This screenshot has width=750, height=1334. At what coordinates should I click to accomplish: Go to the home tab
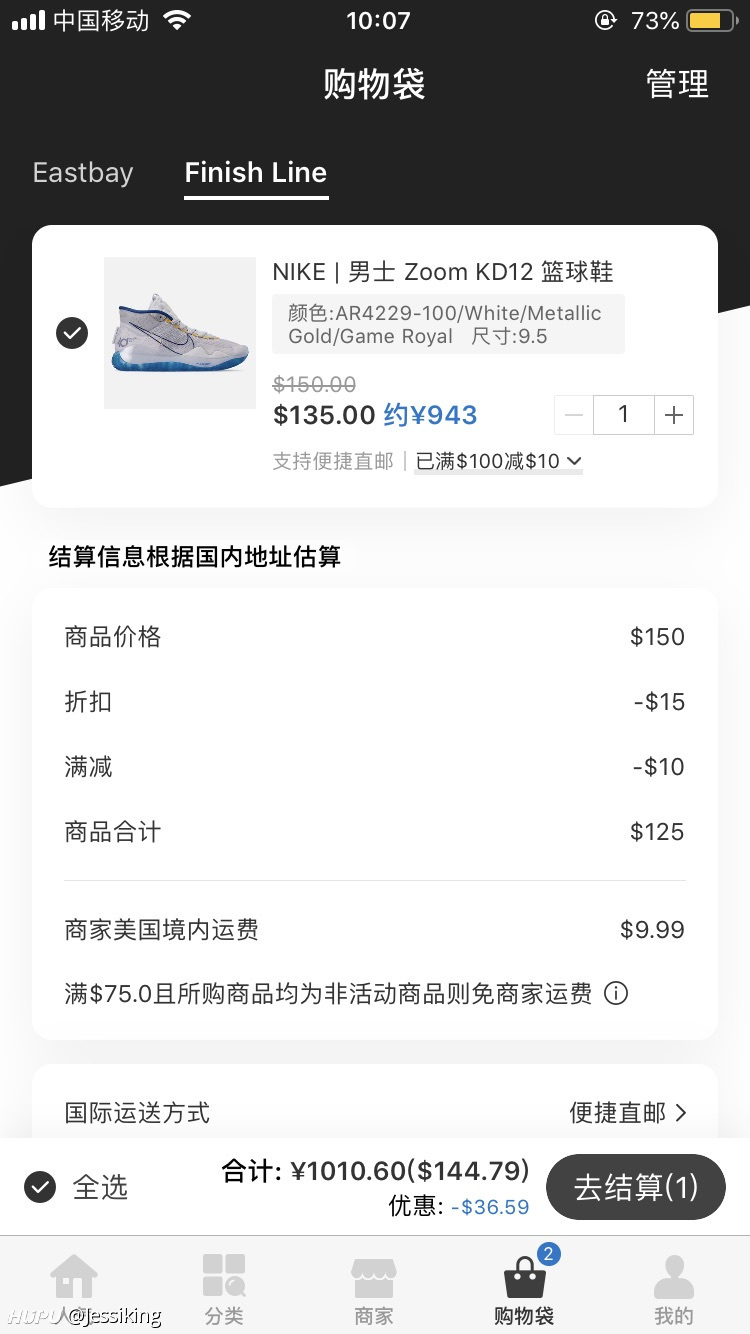74,1288
